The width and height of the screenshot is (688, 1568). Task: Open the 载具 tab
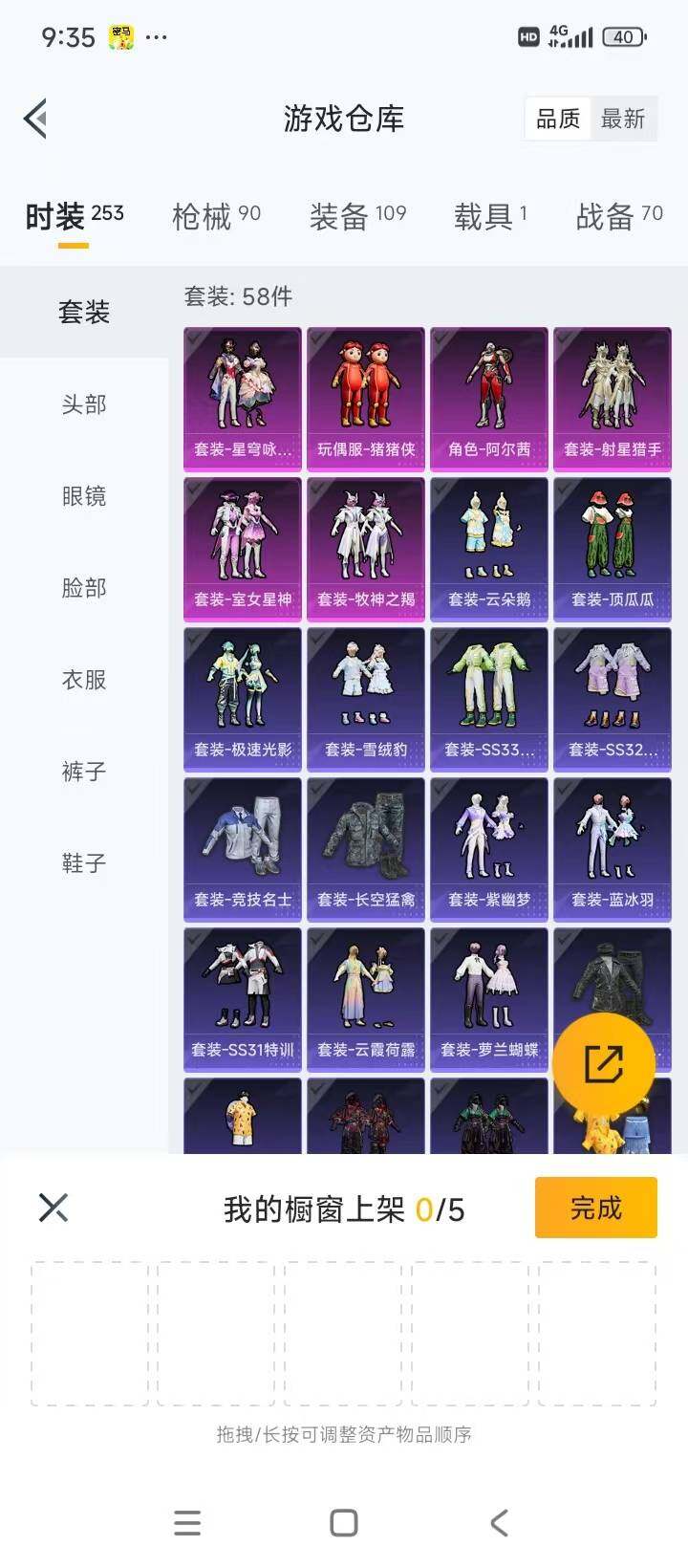point(490,216)
